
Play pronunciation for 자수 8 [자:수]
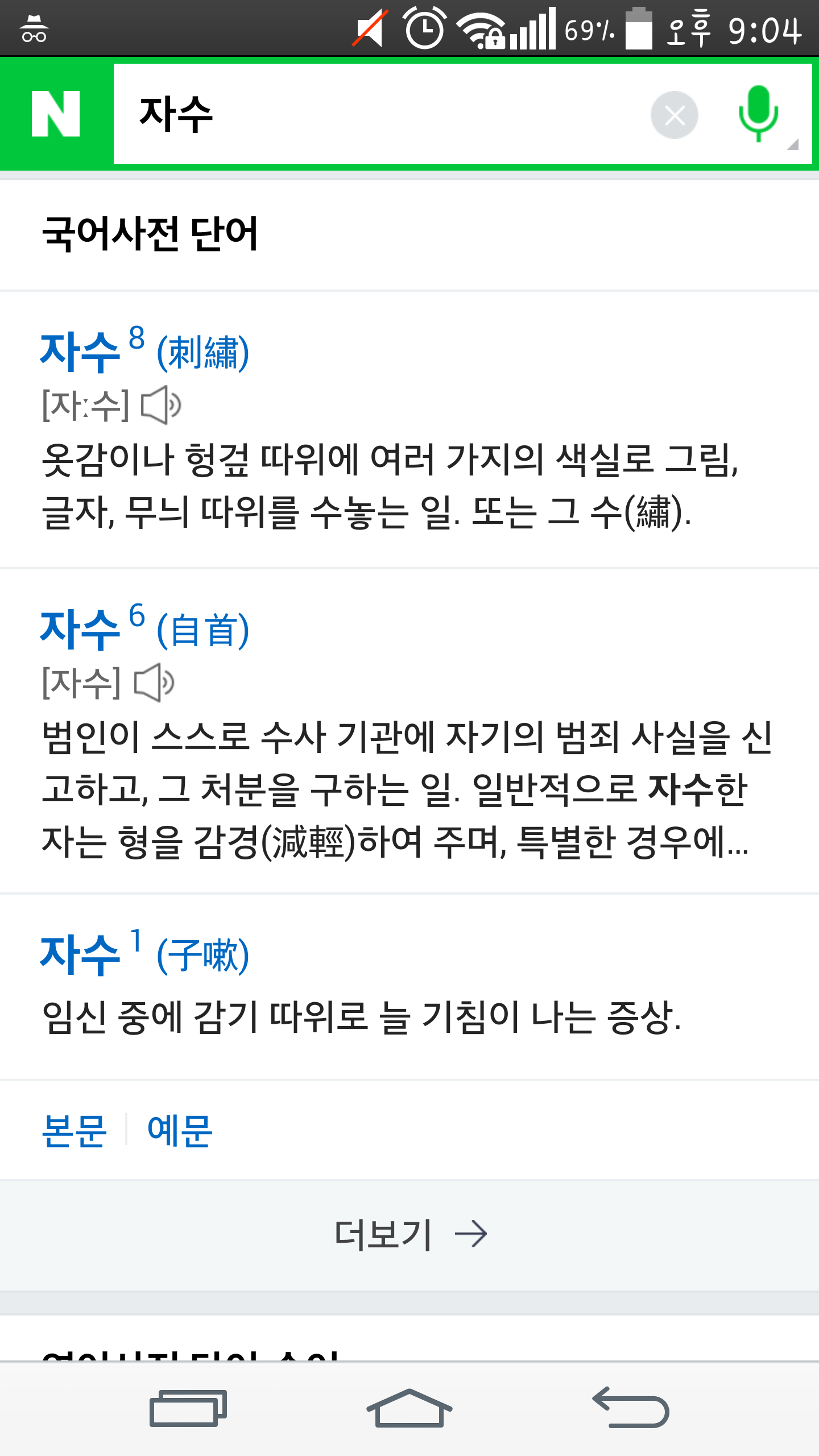tap(162, 405)
